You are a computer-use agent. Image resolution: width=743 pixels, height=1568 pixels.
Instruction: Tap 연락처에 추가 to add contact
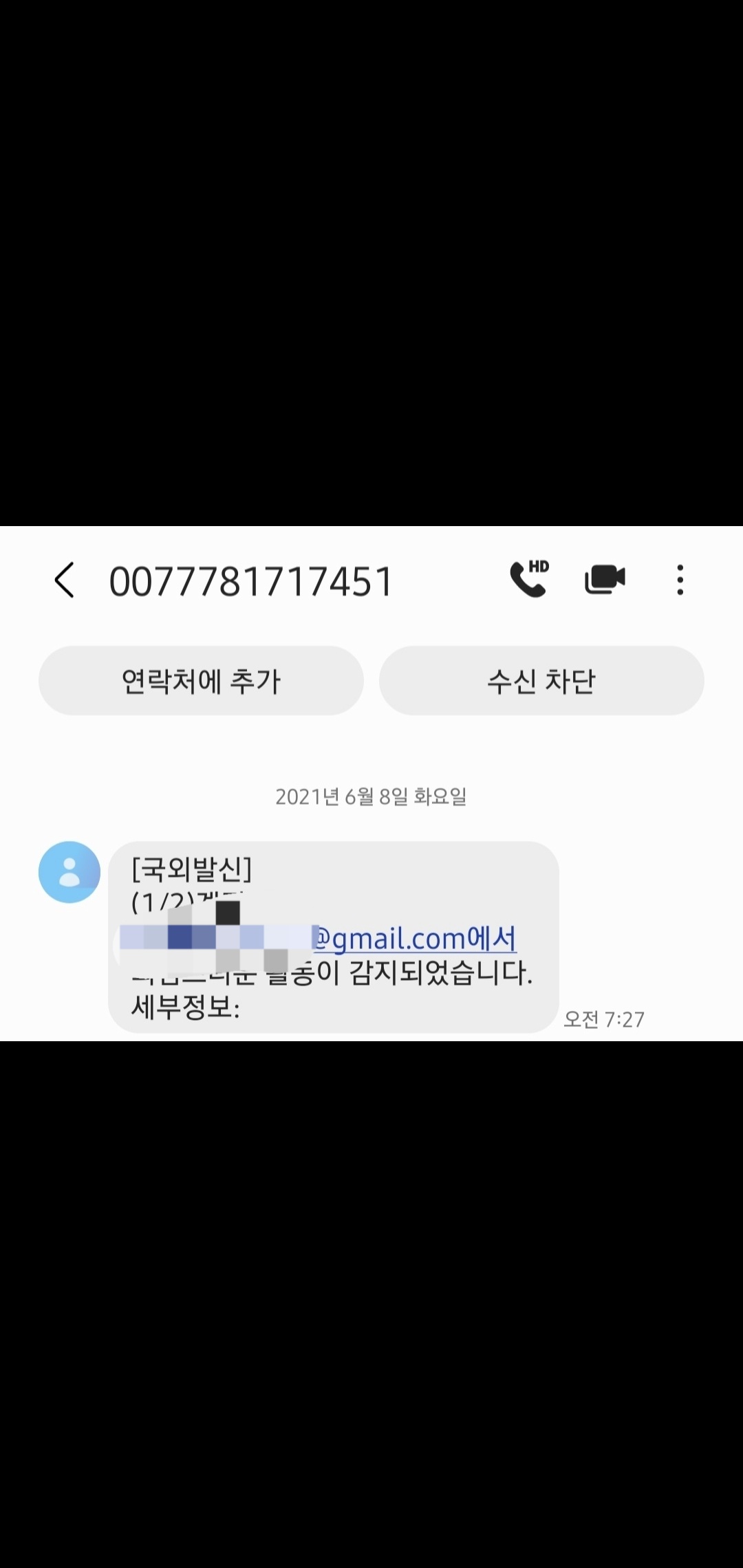(x=201, y=681)
